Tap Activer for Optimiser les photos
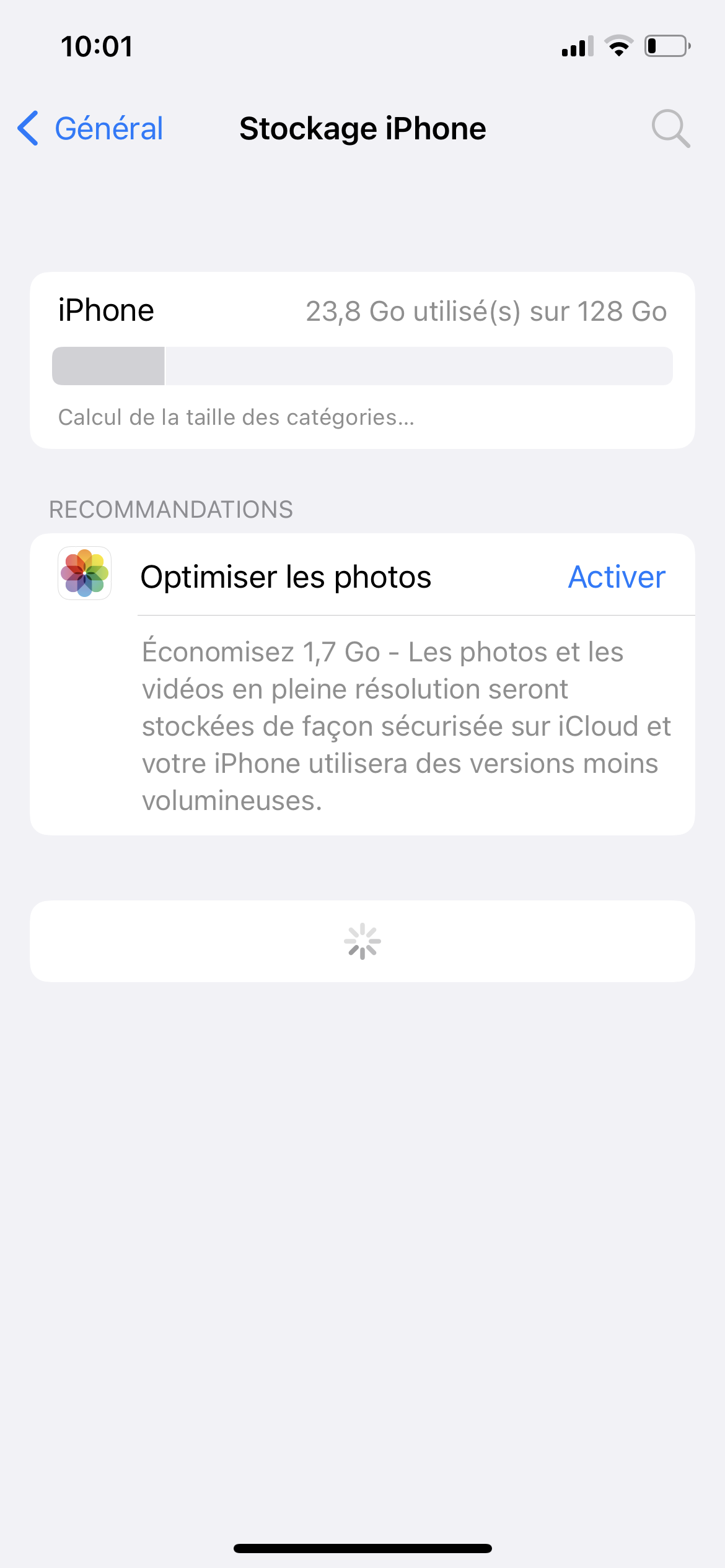 click(617, 577)
